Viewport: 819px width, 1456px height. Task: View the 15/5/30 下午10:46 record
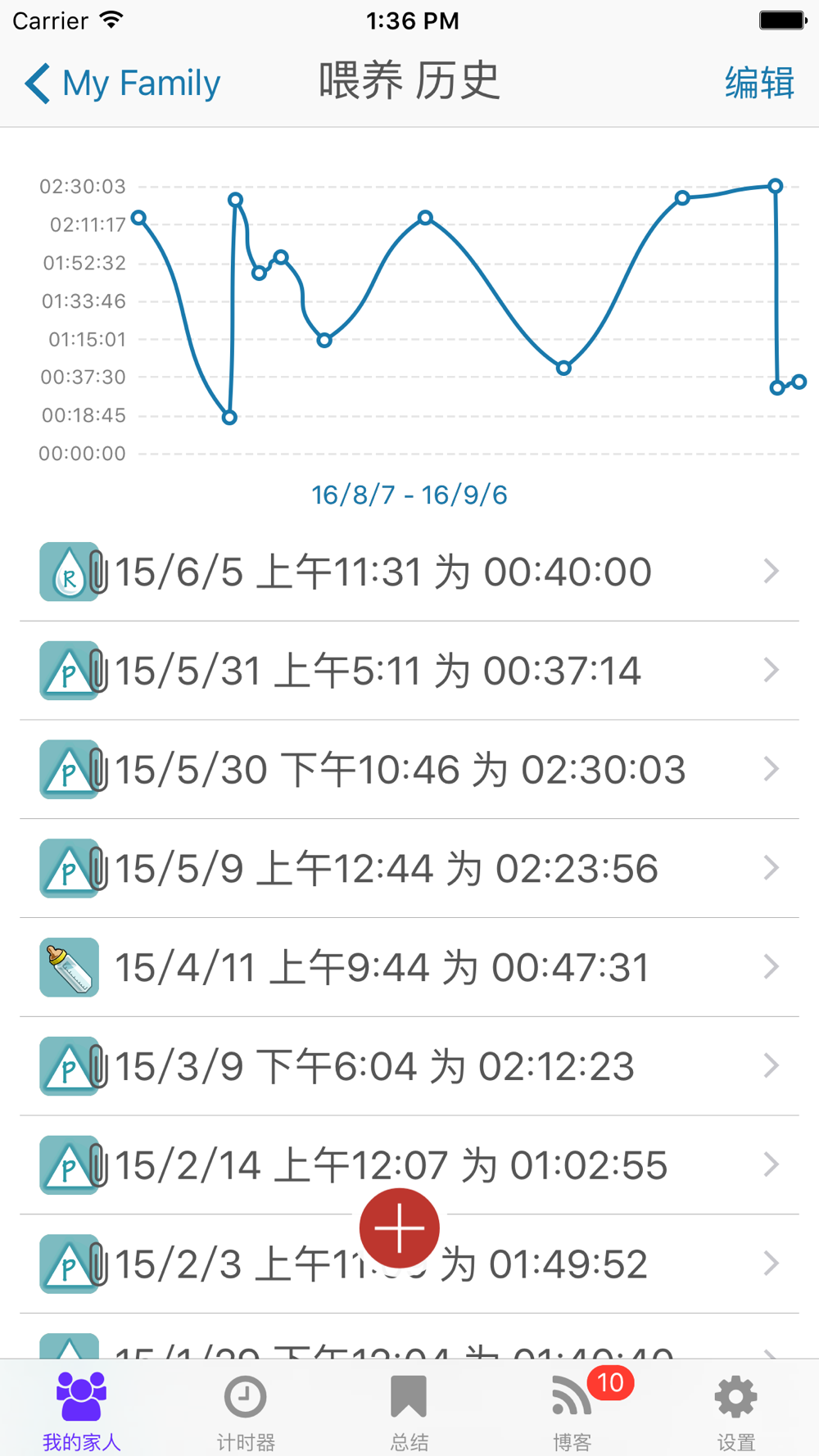[x=409, y=770]
